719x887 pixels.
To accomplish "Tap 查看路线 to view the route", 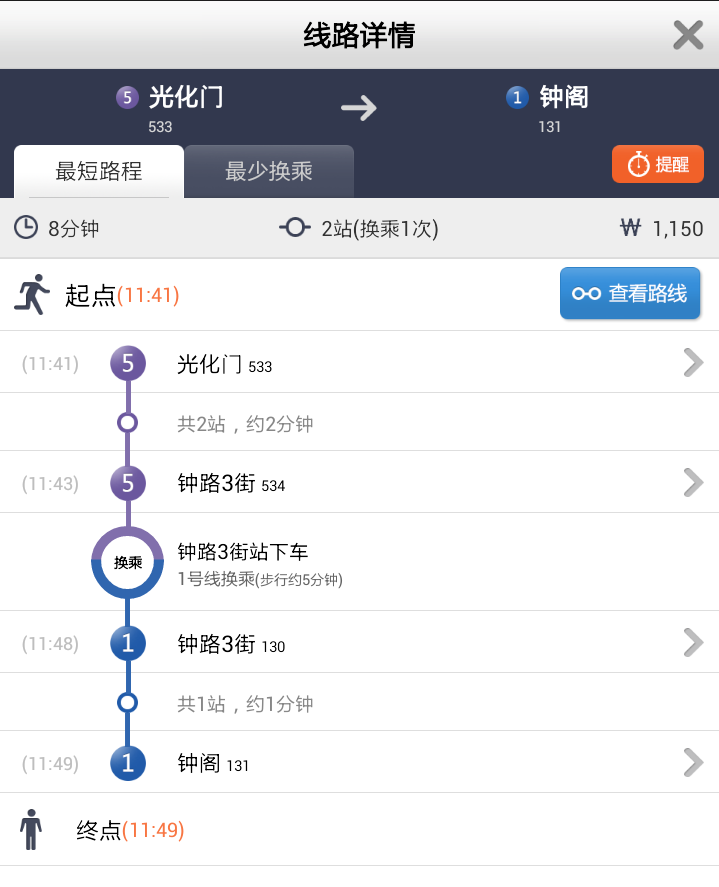I will click(x=630, y=293).
